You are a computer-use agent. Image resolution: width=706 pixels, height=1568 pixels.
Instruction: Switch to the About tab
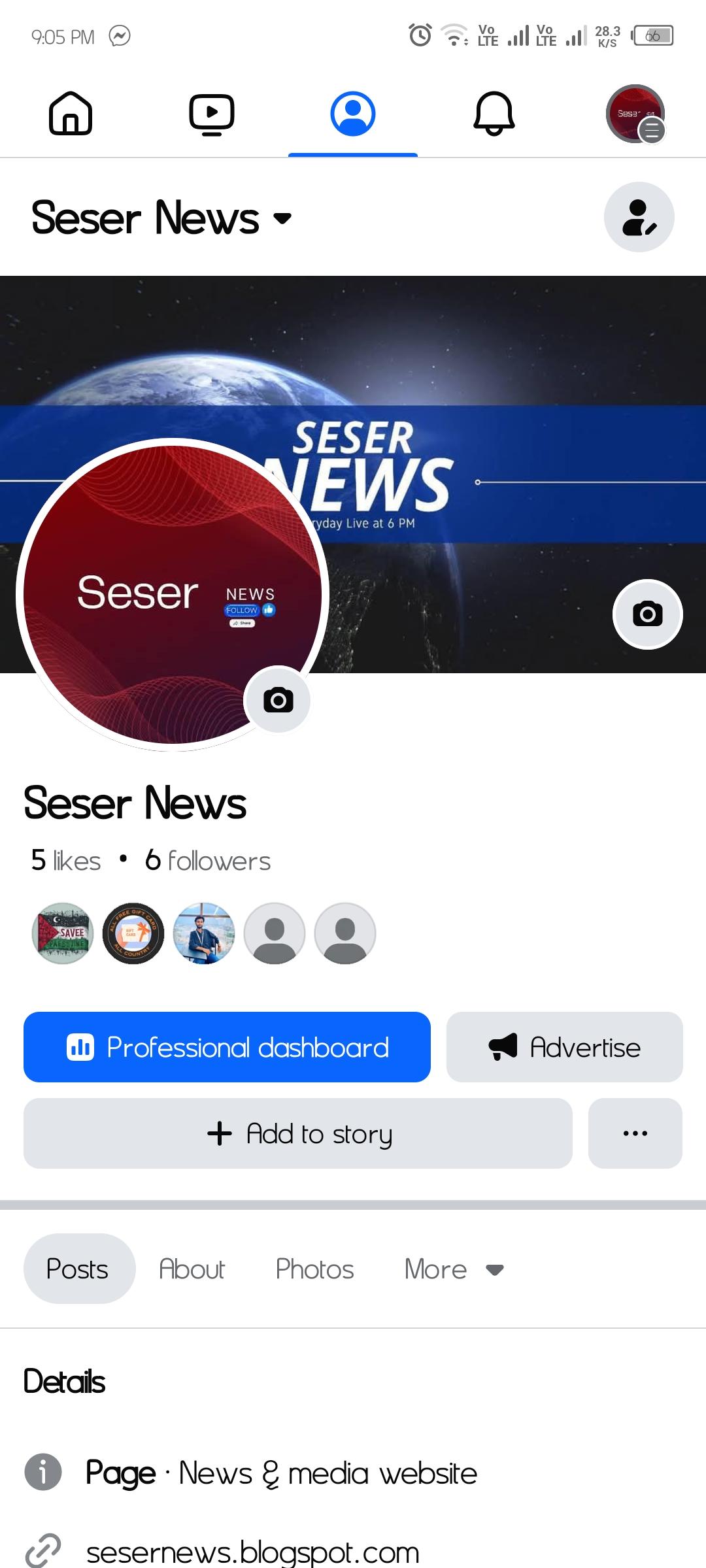click(192, 1269)
